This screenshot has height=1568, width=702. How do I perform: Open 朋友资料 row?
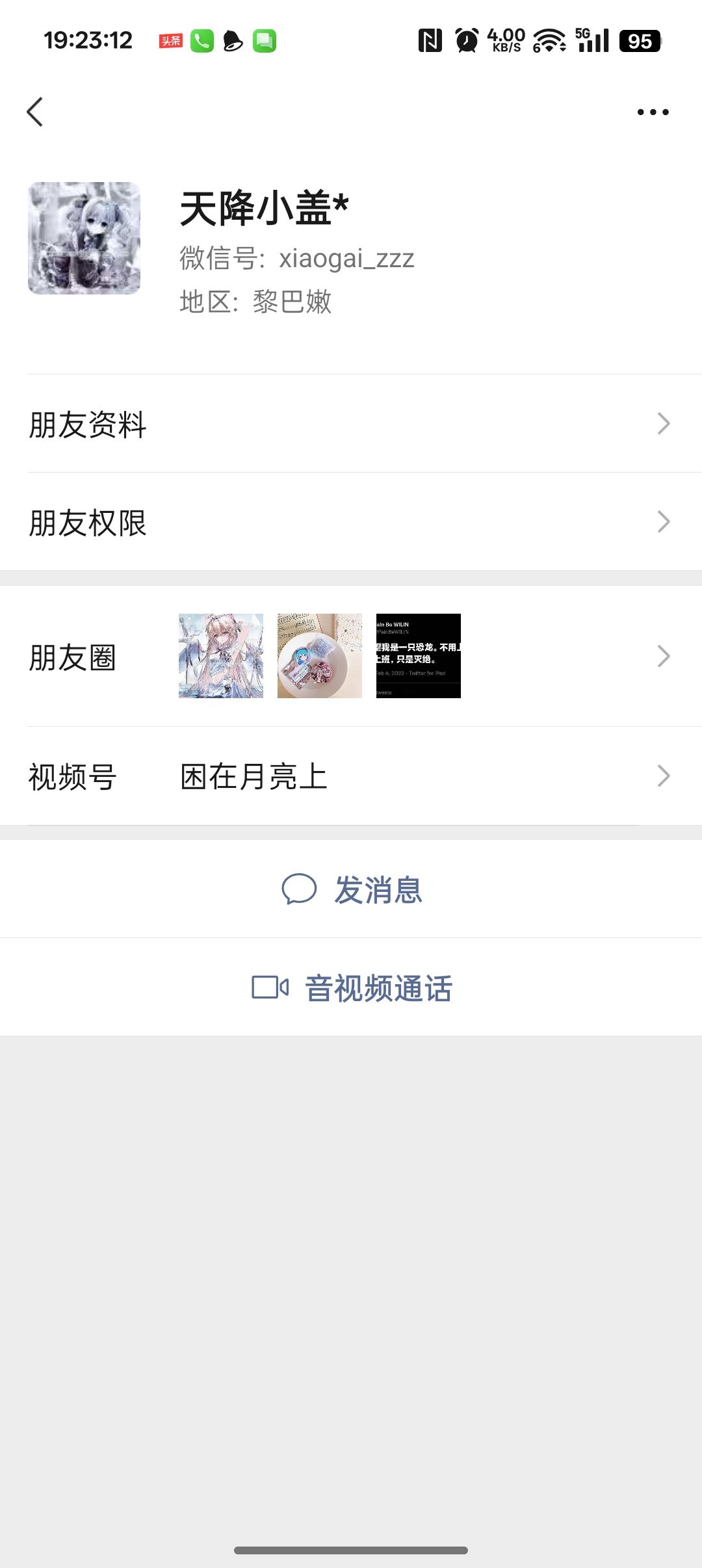click(351, 424)
